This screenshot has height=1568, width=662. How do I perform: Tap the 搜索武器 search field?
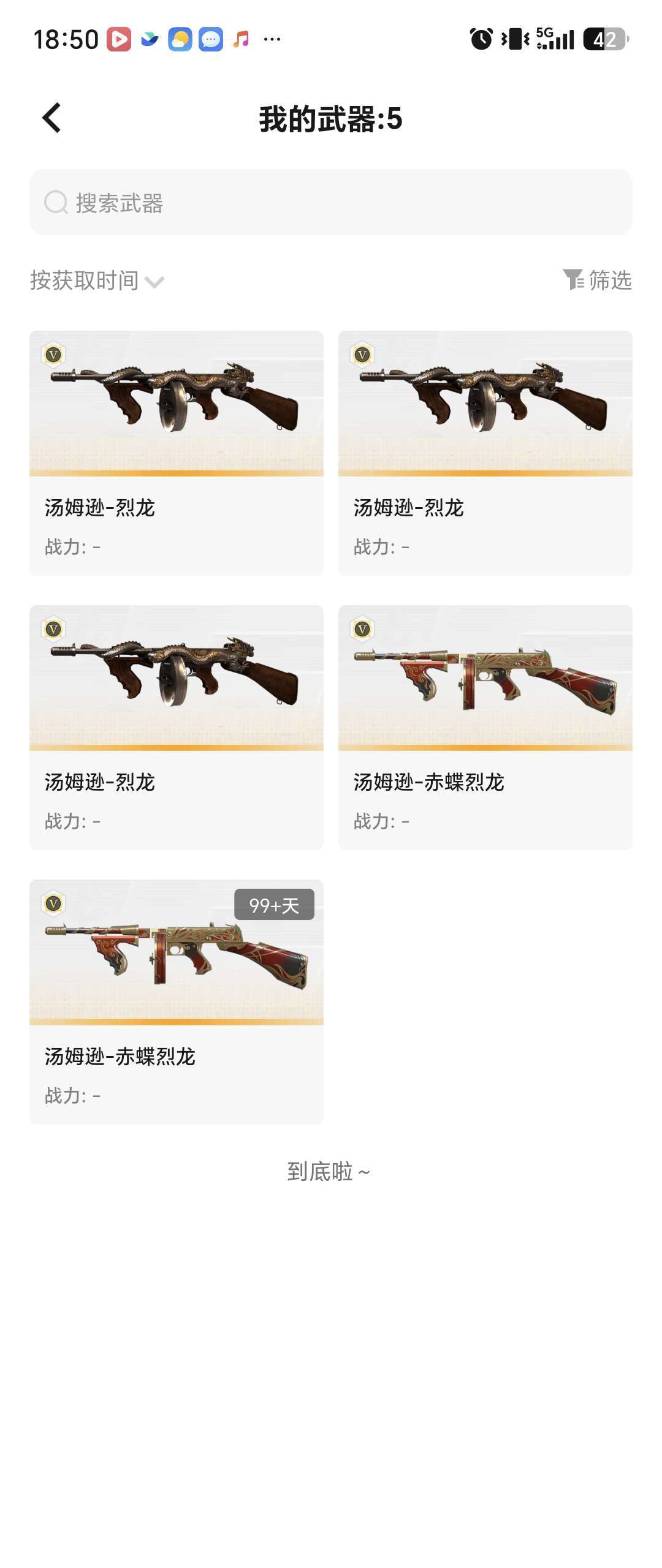(331, 202)
